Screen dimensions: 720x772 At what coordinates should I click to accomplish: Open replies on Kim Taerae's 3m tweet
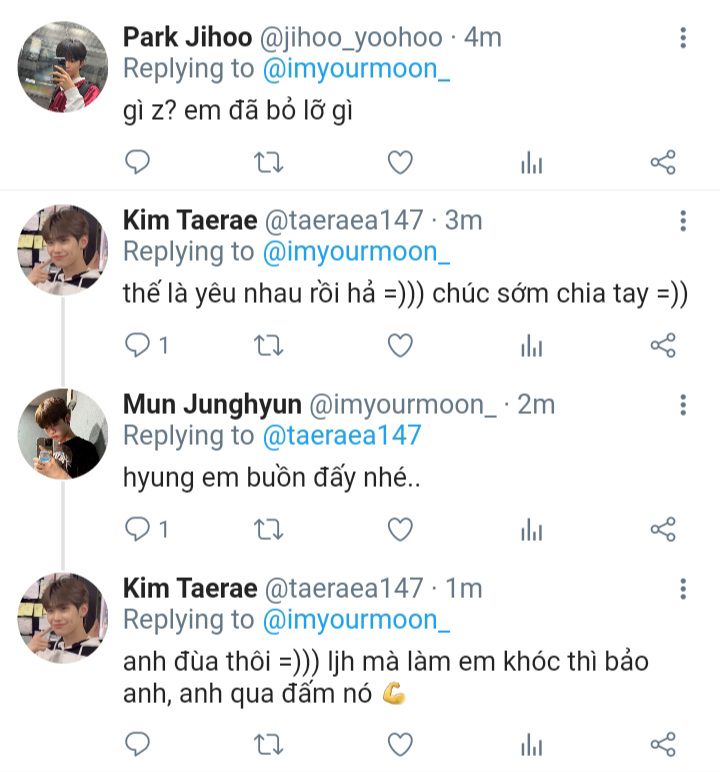138,345
